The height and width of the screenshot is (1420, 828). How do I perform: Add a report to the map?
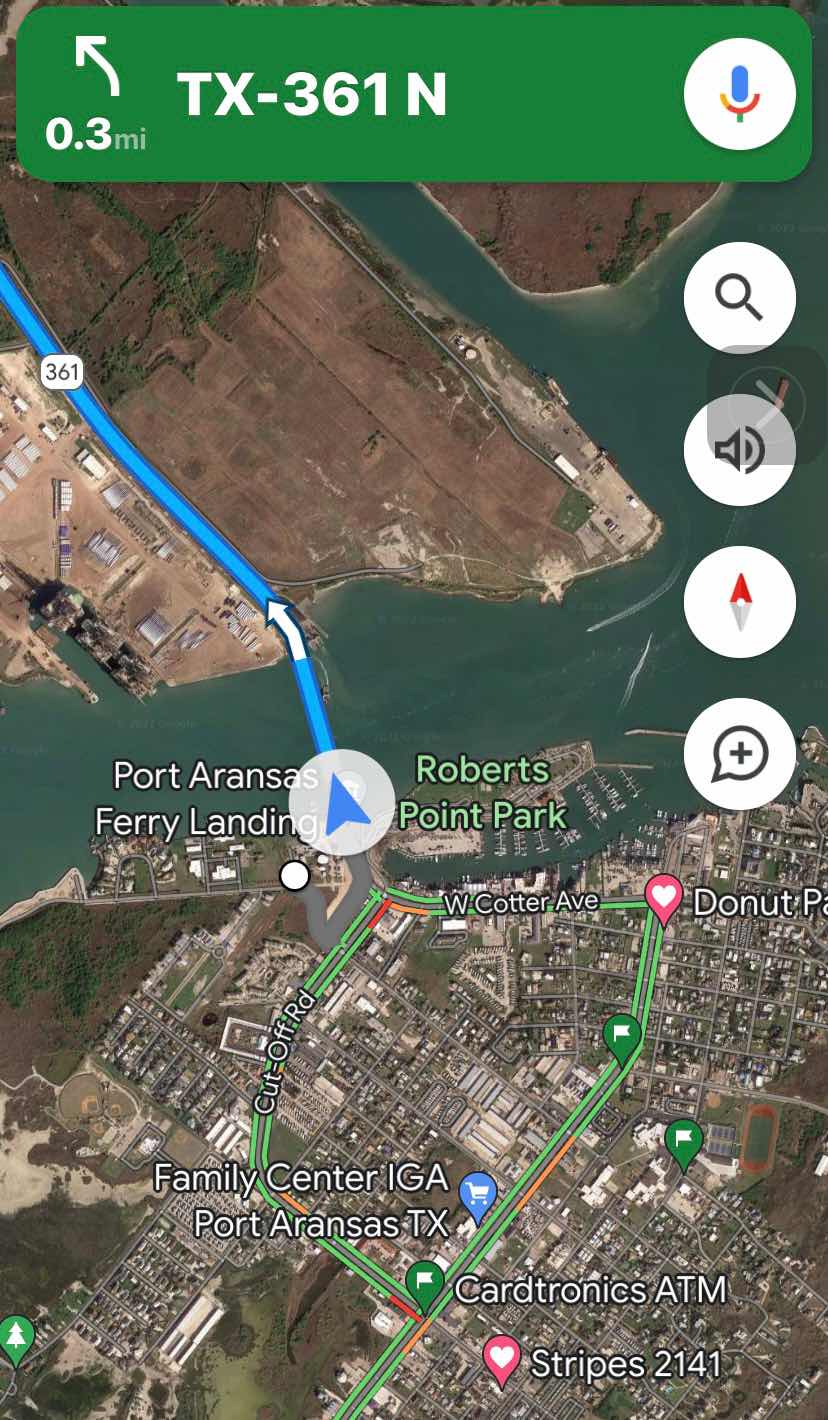(739, 753)
